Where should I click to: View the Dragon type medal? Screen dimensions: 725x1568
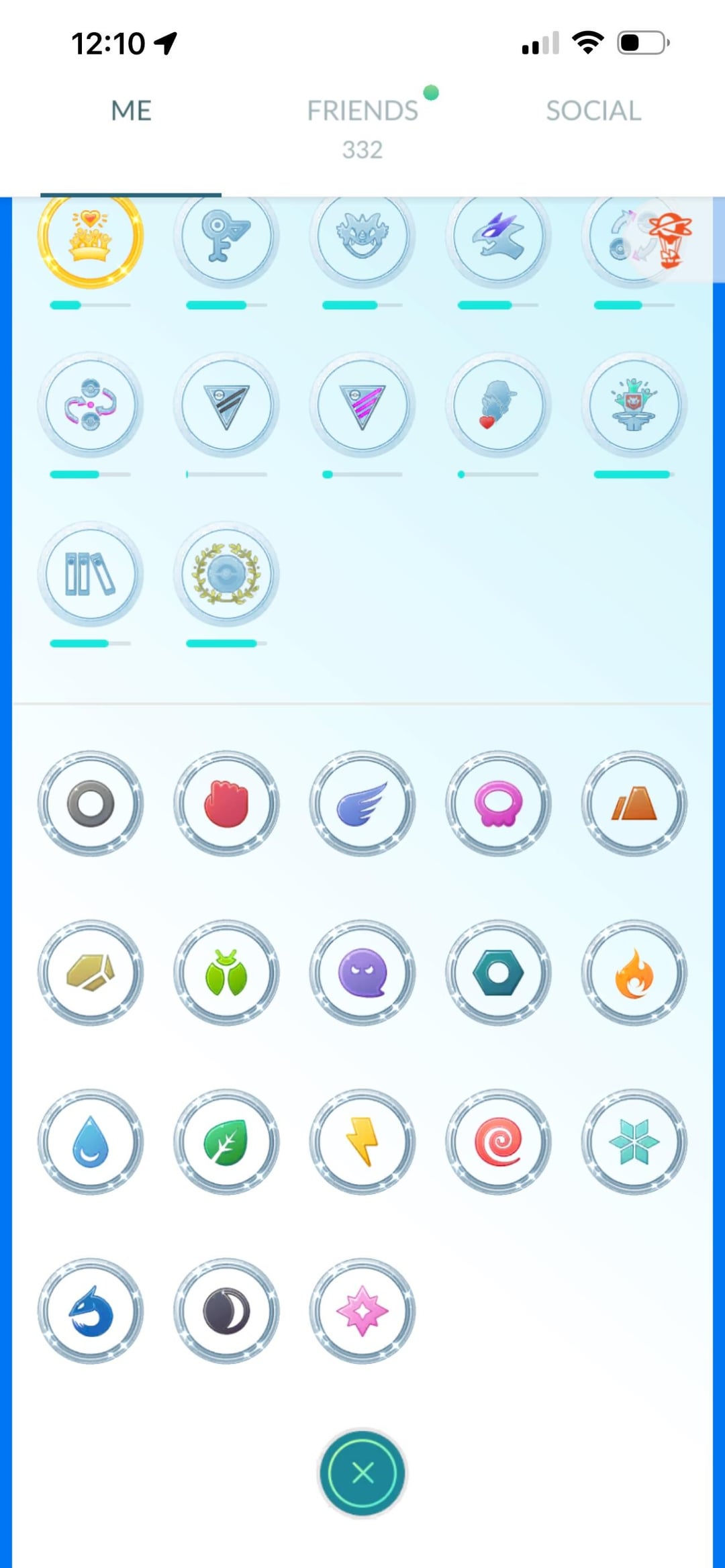pyautogui.click(x=91, y=1311)
